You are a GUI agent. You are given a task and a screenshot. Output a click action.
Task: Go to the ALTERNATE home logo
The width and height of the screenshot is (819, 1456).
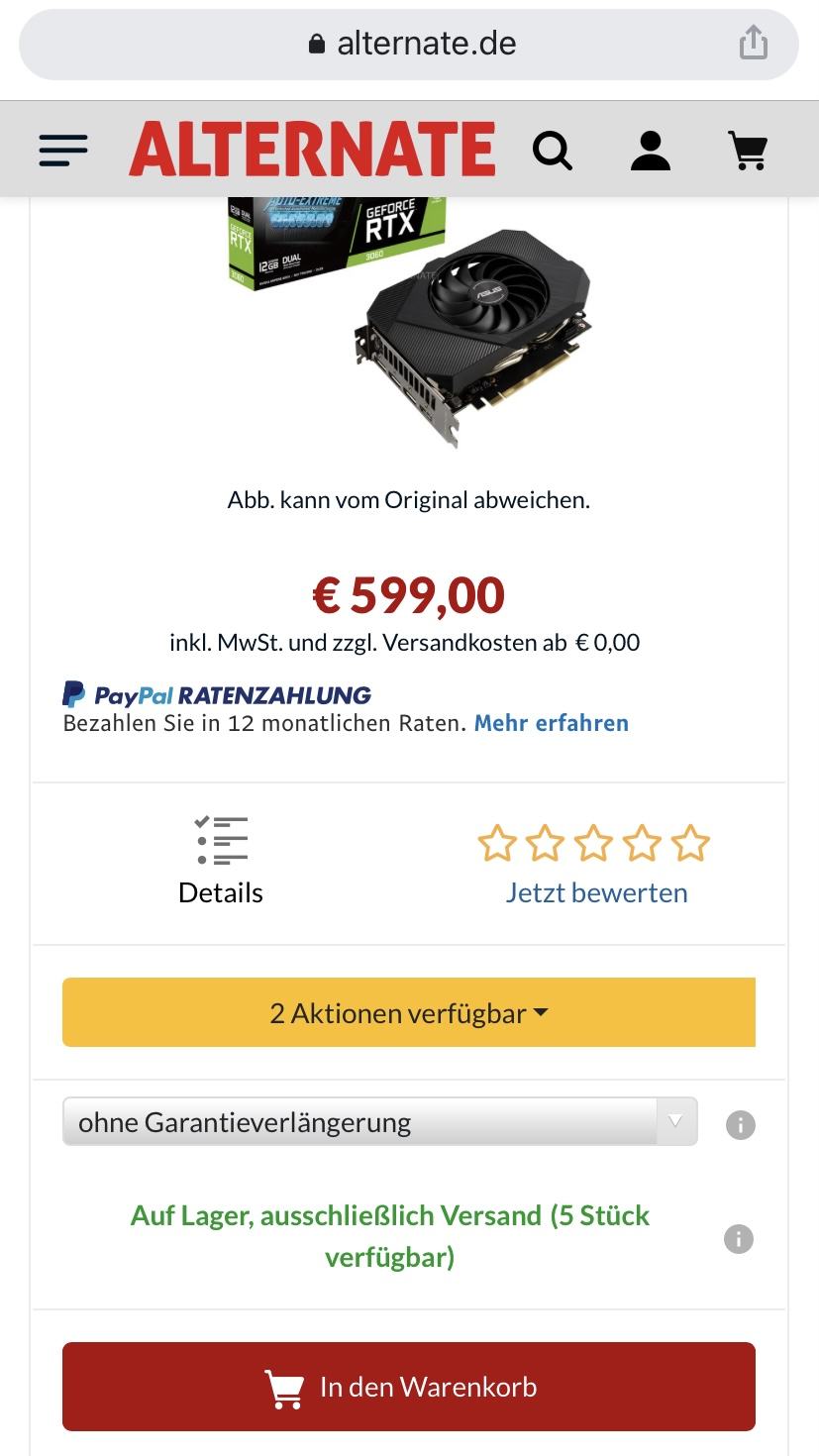pyautogui.click(x=312, y=150)
